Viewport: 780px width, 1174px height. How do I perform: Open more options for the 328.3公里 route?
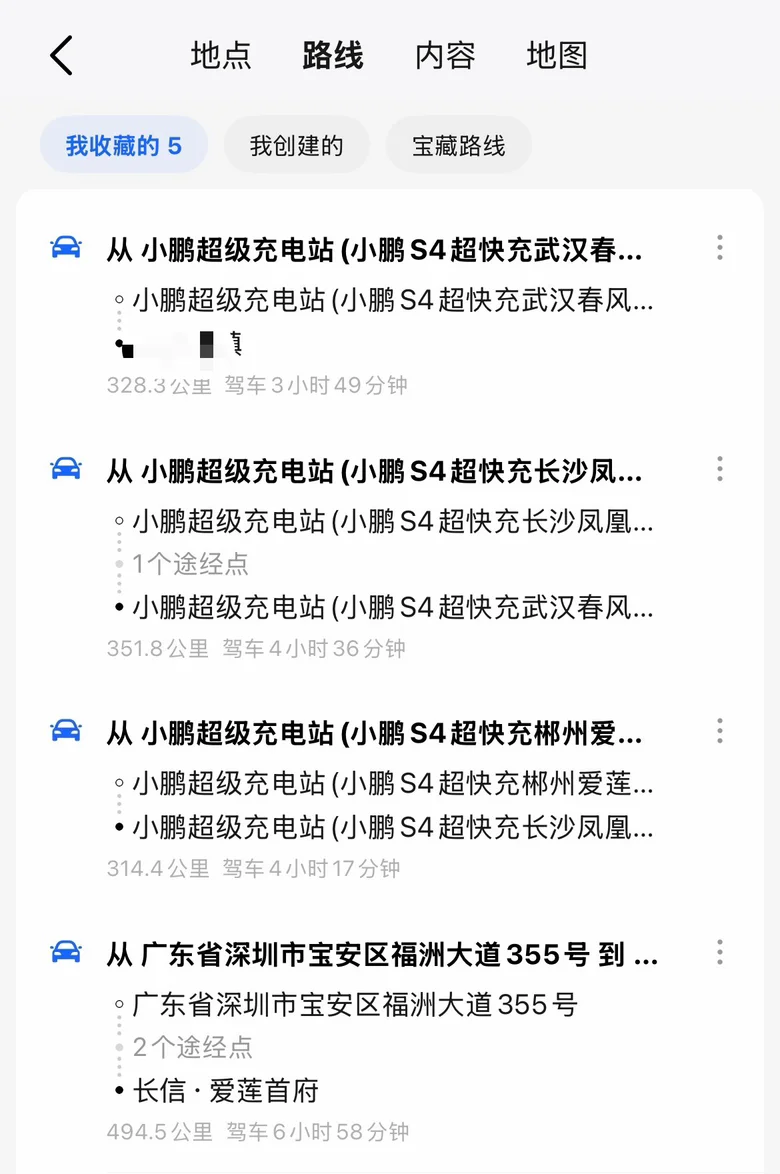pyautogui.click(x=719, y=249)
